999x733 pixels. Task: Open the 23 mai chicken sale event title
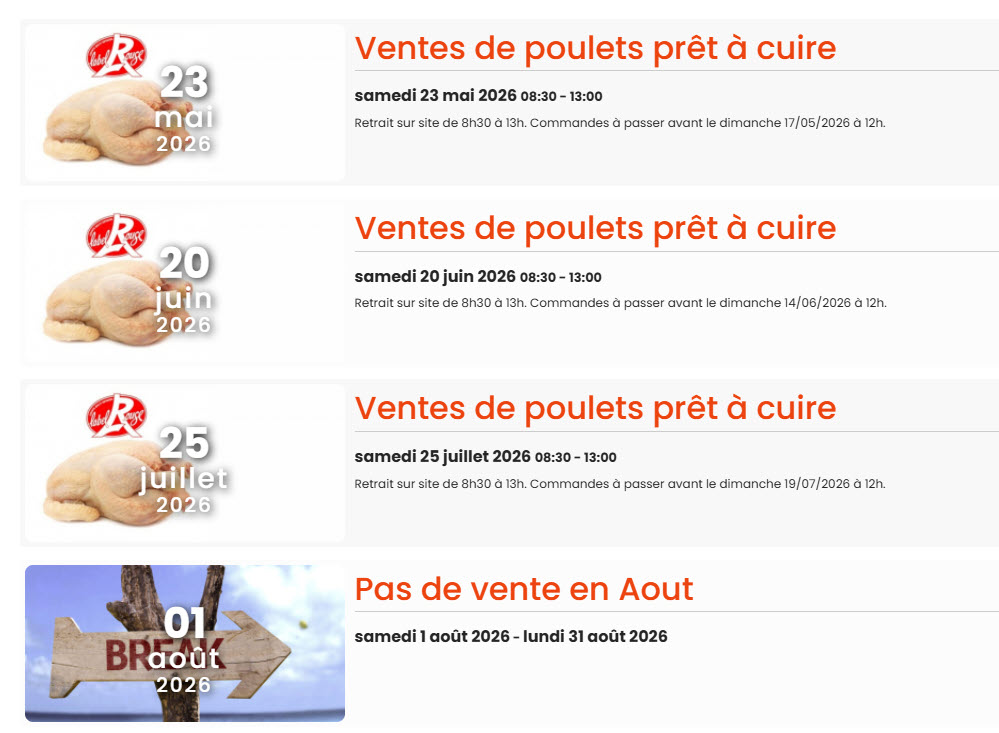click(595, 48)
